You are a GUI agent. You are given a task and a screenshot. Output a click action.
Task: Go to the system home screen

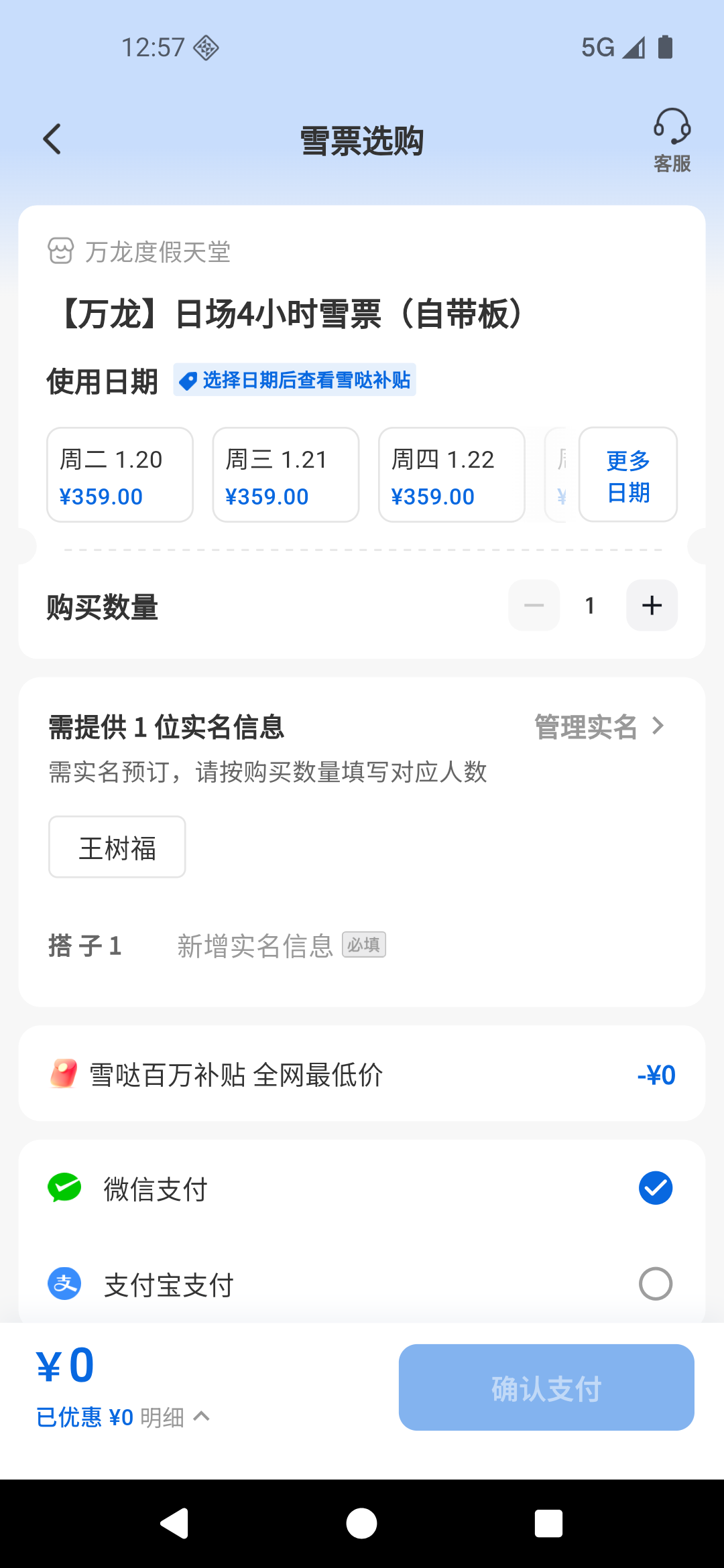(362, 1524)
